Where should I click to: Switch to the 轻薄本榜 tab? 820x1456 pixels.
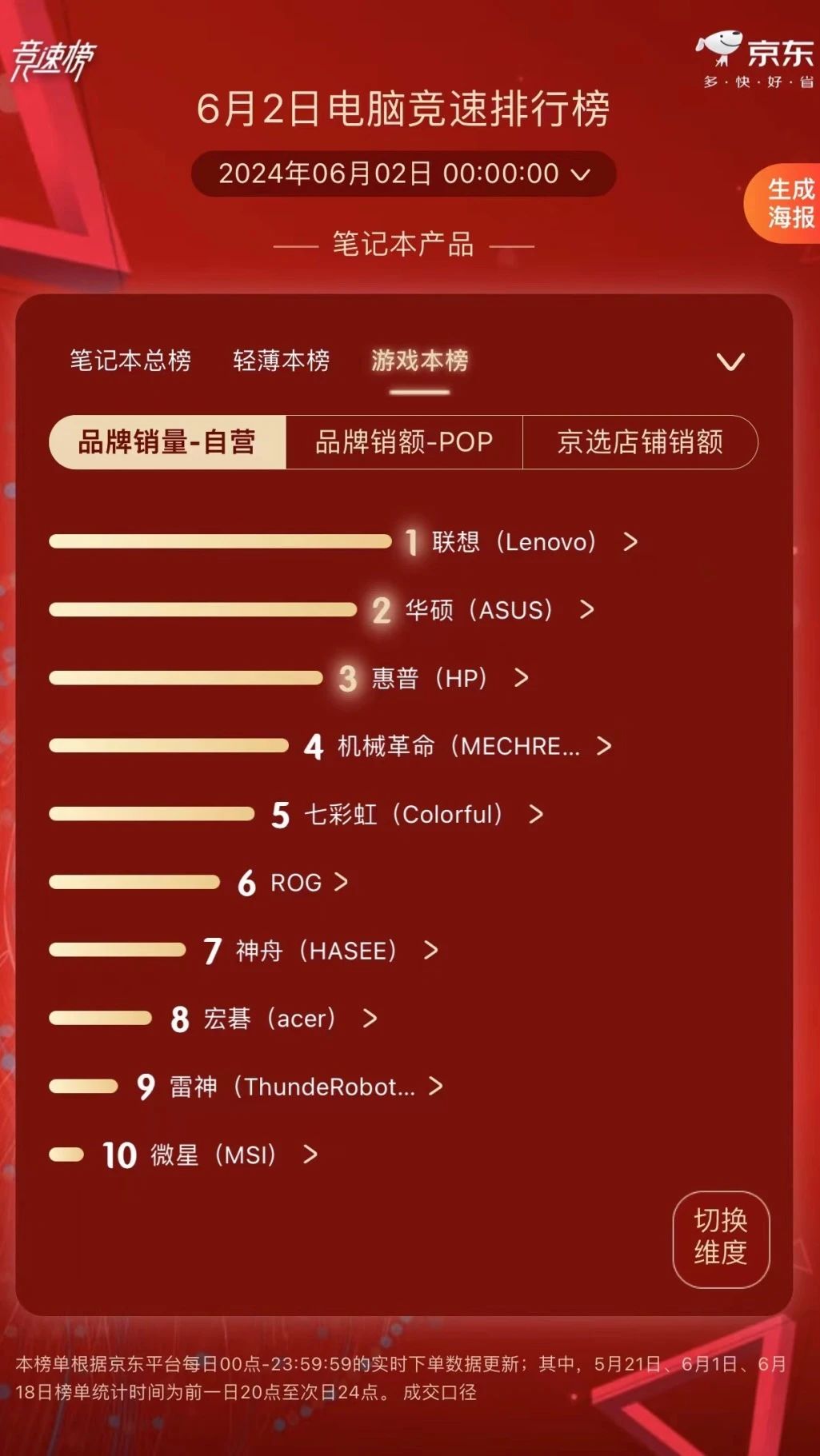[282, 361]
